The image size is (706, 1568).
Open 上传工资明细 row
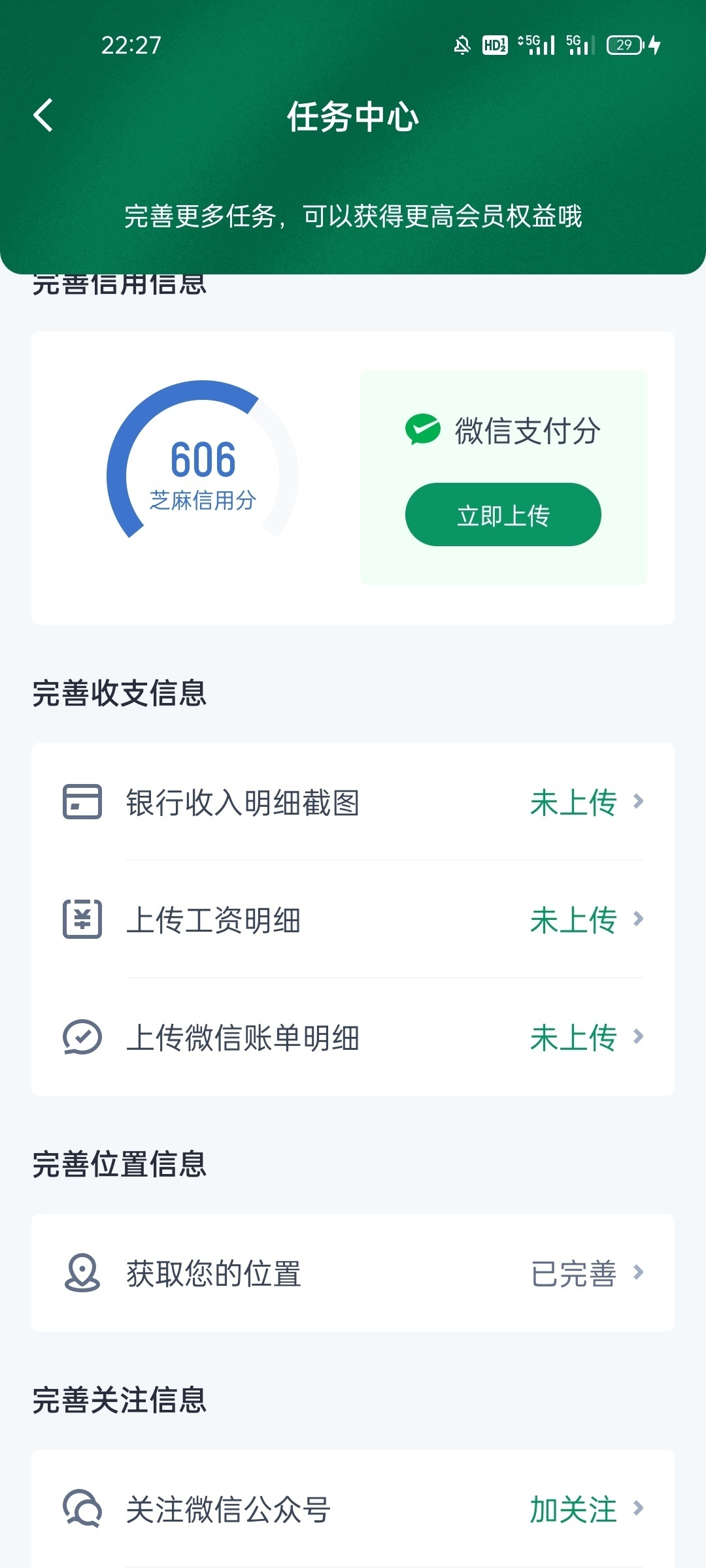point(353,919)
